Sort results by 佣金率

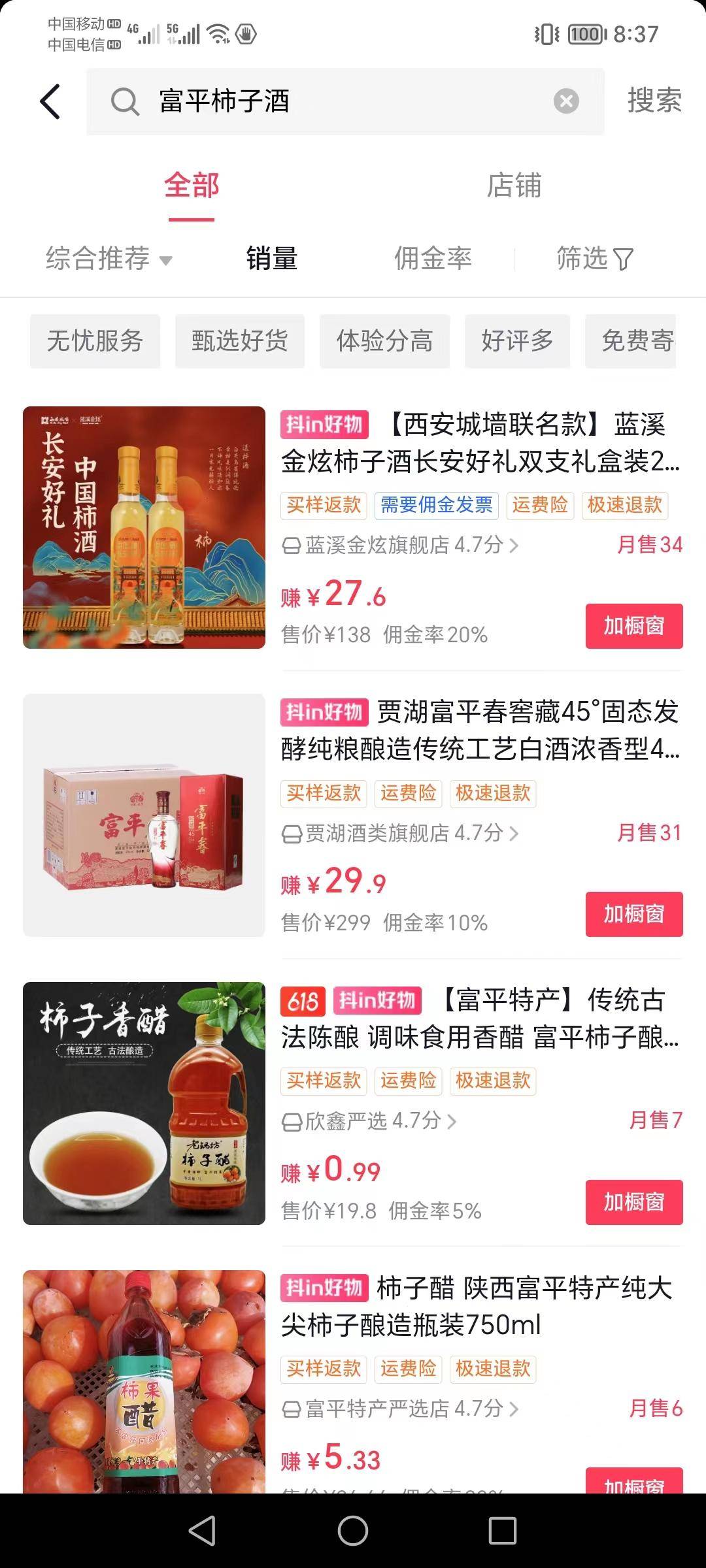(x=433, y=259)
